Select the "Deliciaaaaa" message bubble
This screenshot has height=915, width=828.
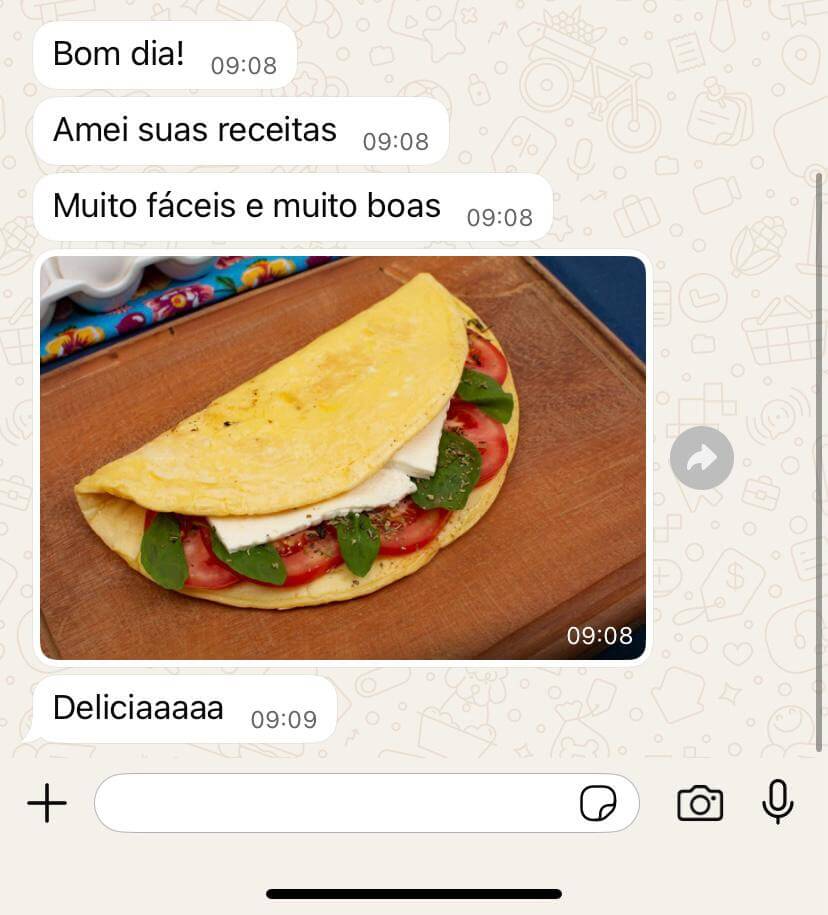pyautogui.click(x=138, y=708)
